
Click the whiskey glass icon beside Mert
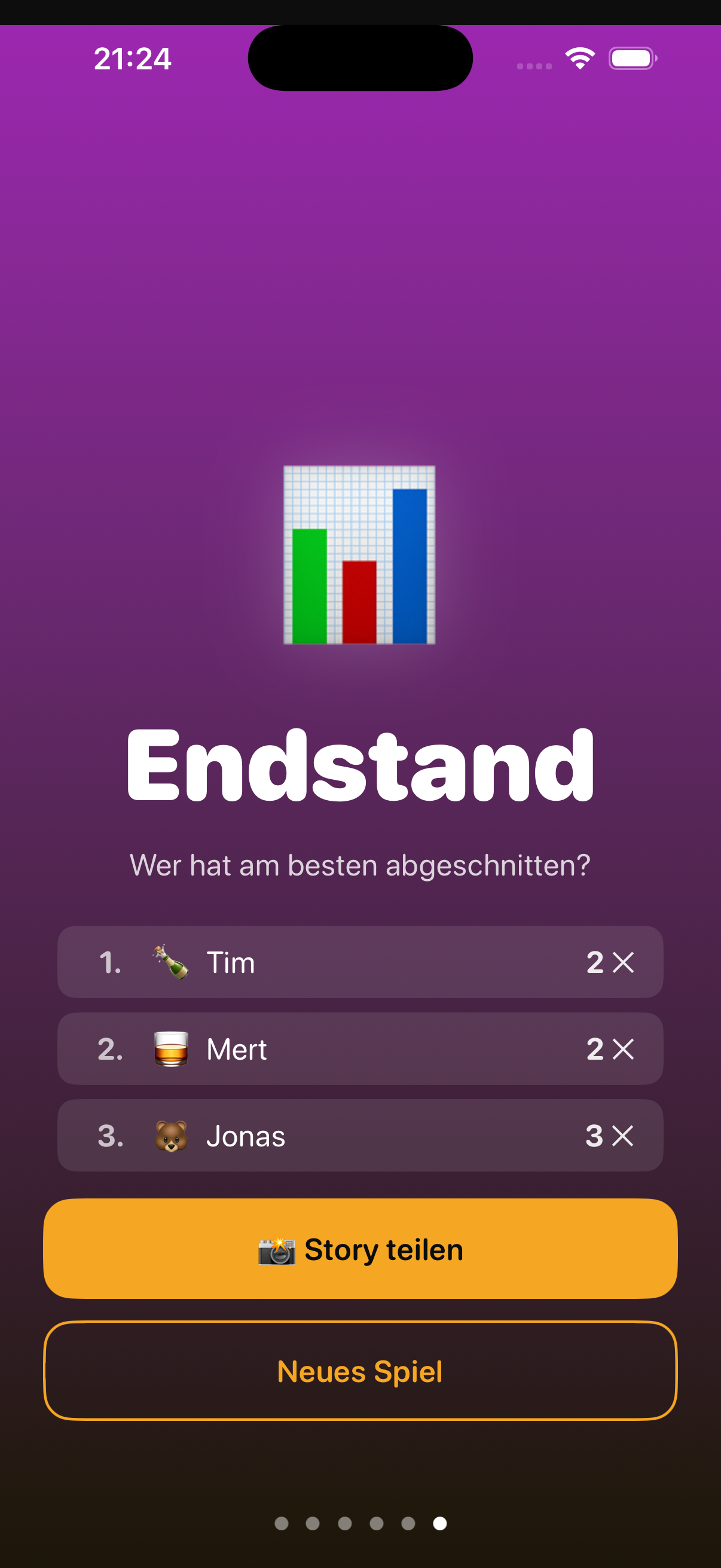[x=171, y=1050]
